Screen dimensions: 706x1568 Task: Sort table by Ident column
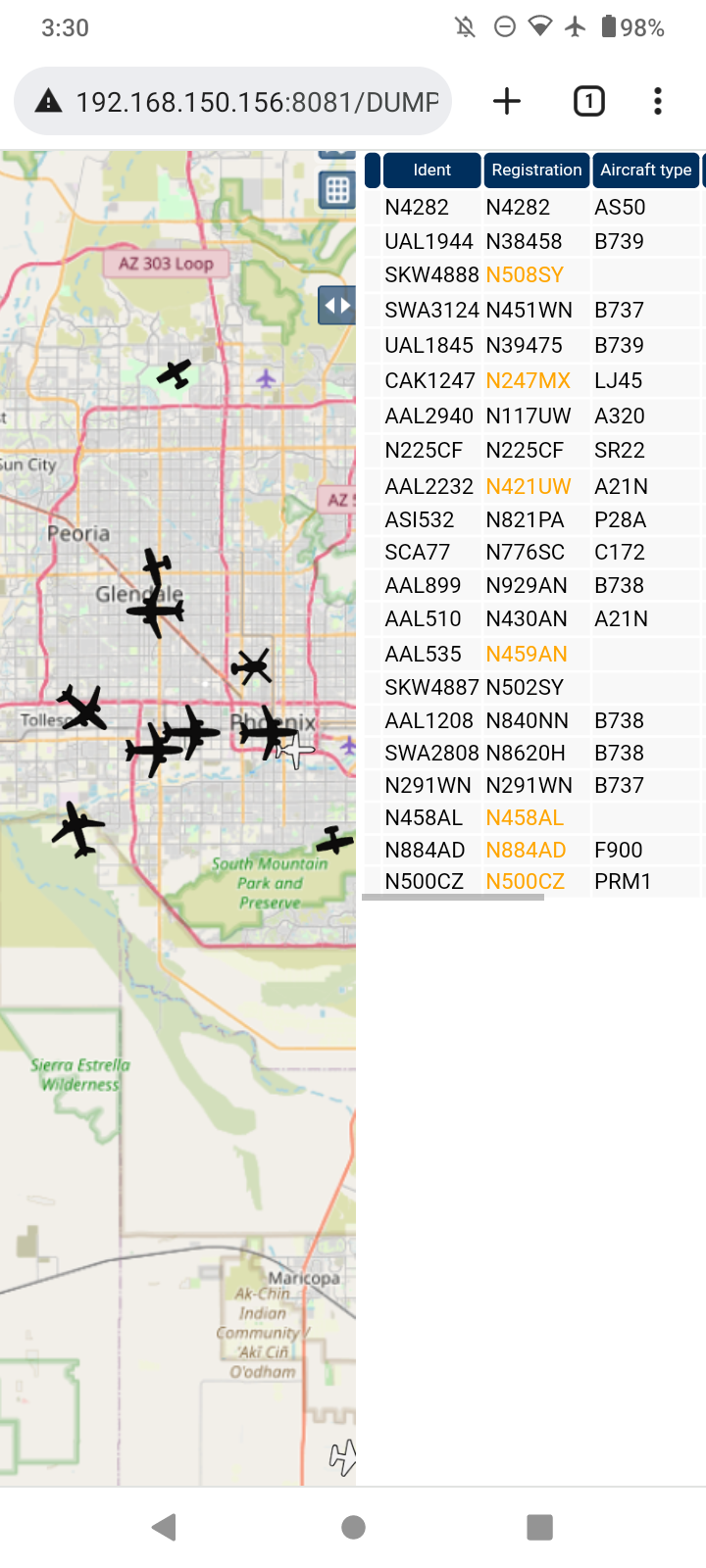point(432,170)
